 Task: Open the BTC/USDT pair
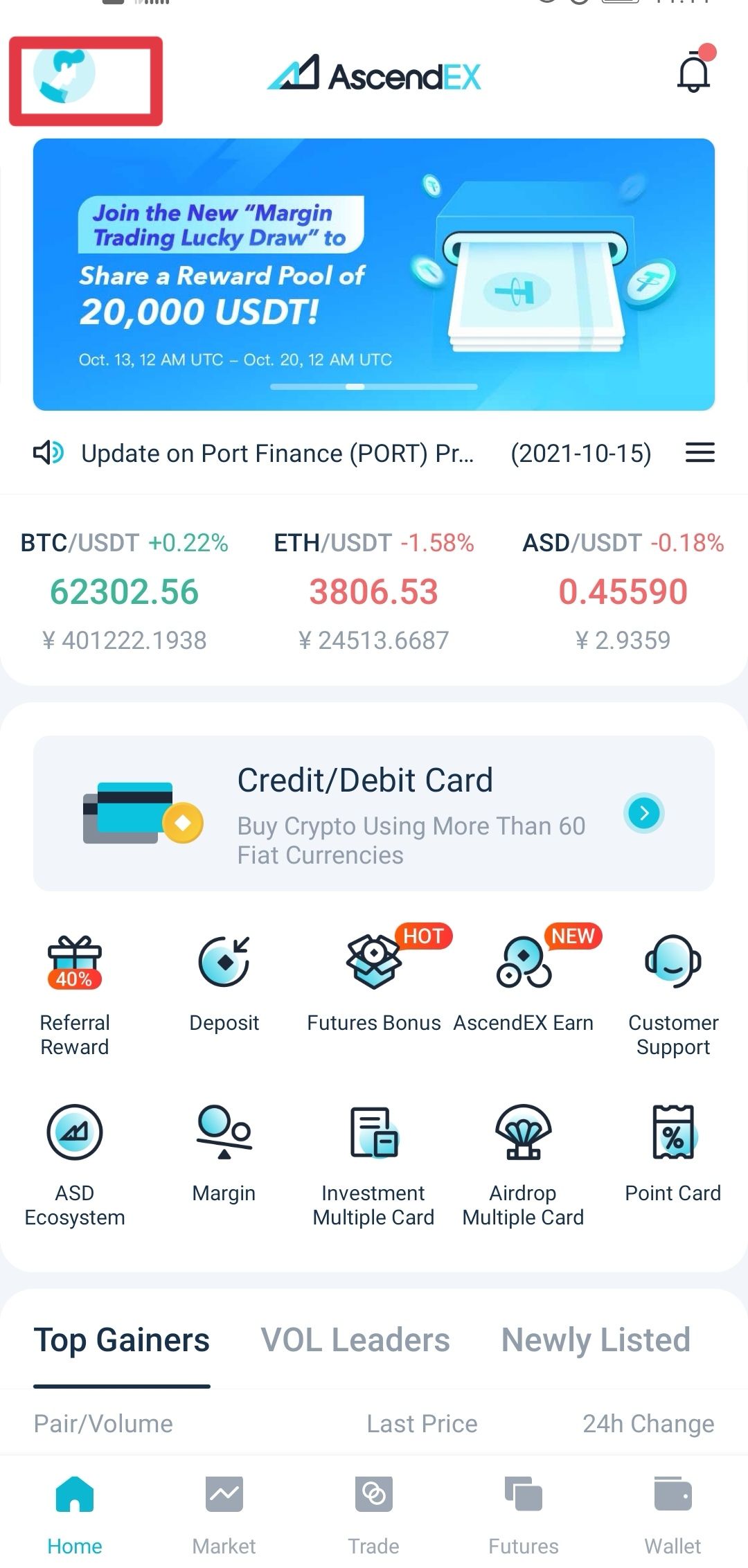125,591
